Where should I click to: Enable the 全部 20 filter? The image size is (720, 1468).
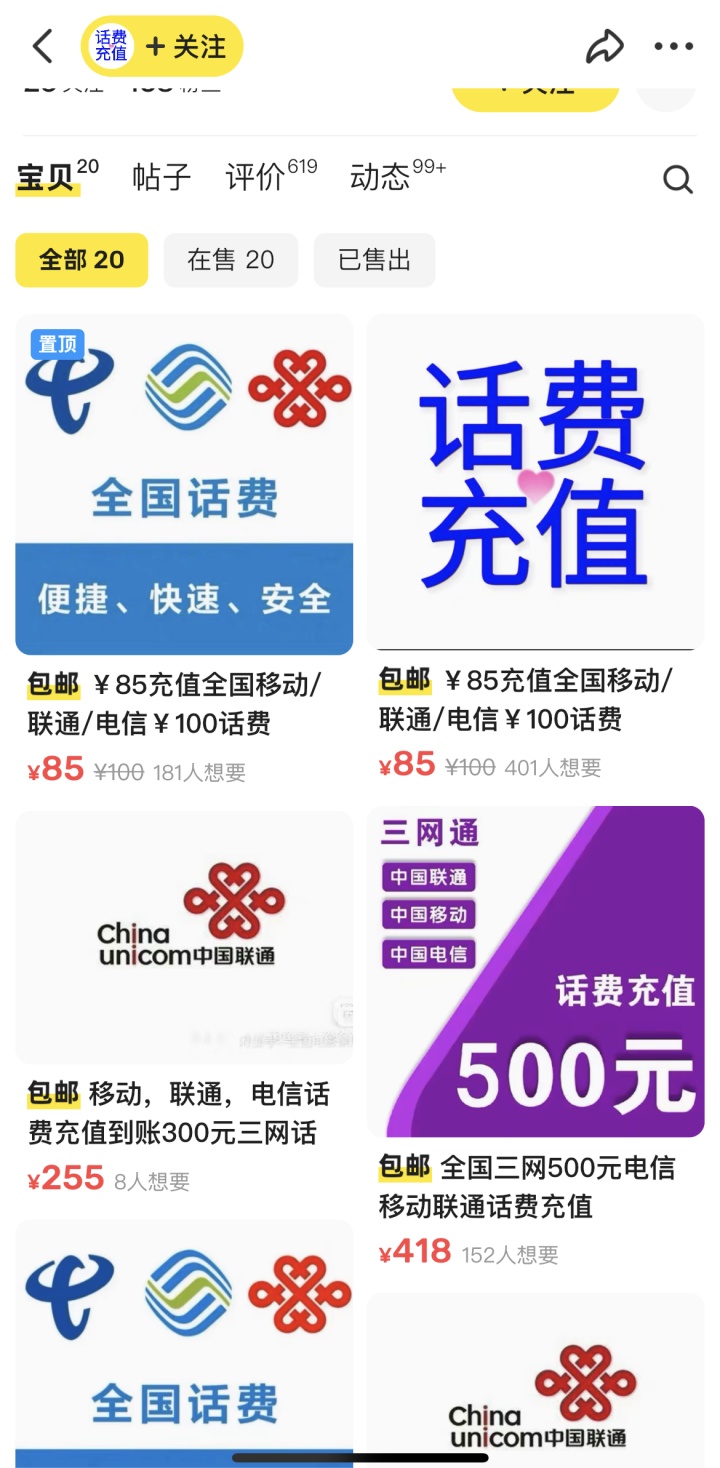point(81,259)
